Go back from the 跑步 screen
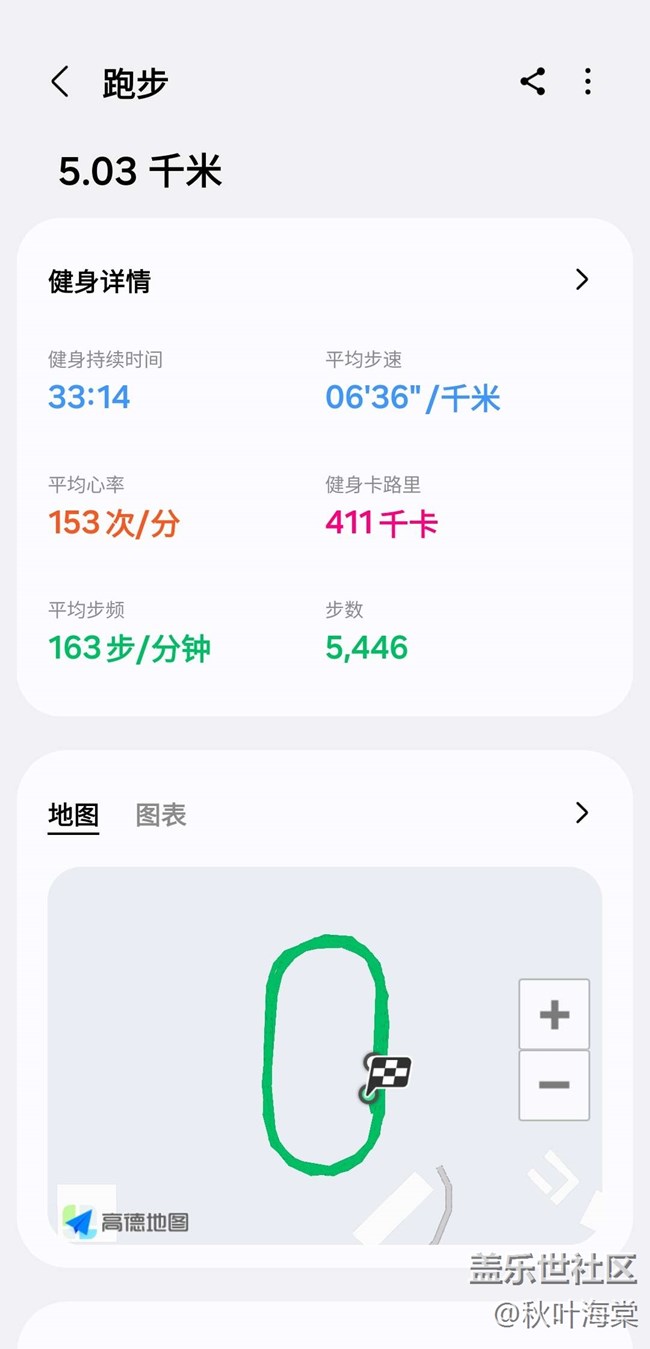 point(60,82)
